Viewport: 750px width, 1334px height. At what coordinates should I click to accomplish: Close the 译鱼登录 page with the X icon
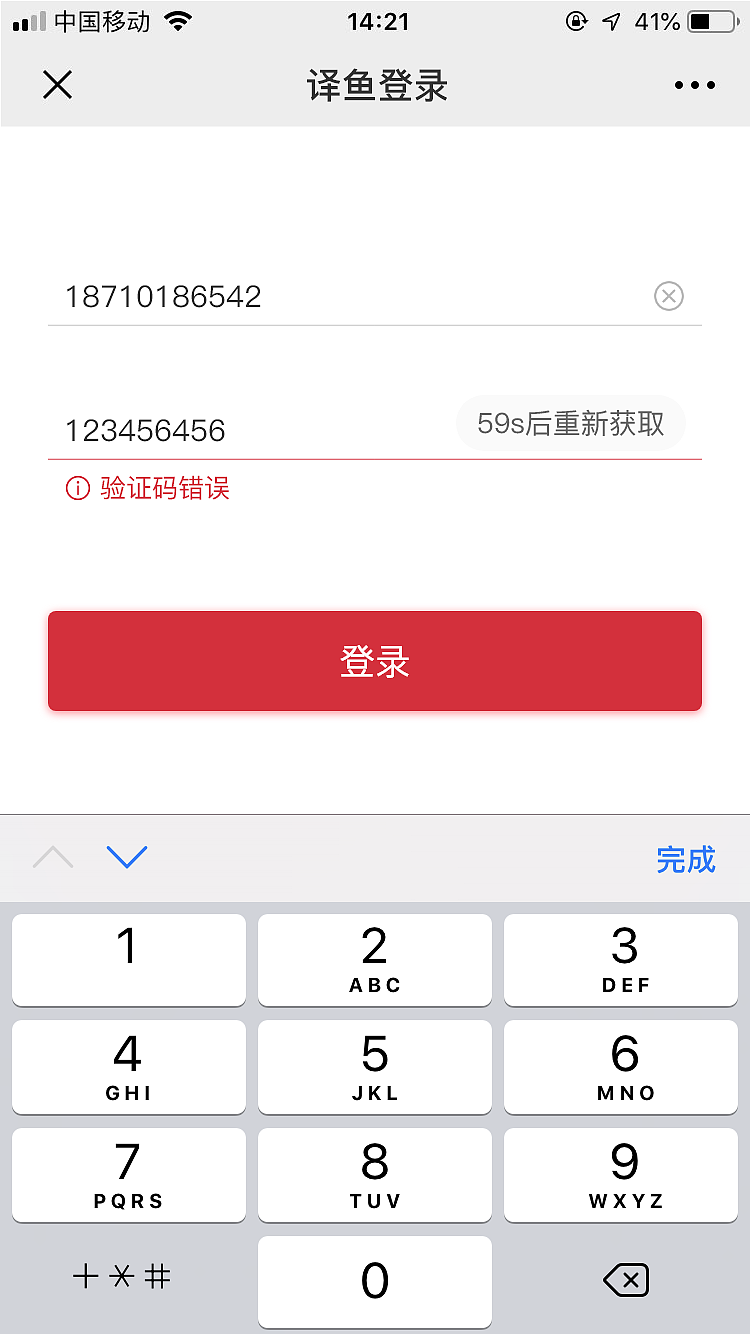click(x=57, y=85)
